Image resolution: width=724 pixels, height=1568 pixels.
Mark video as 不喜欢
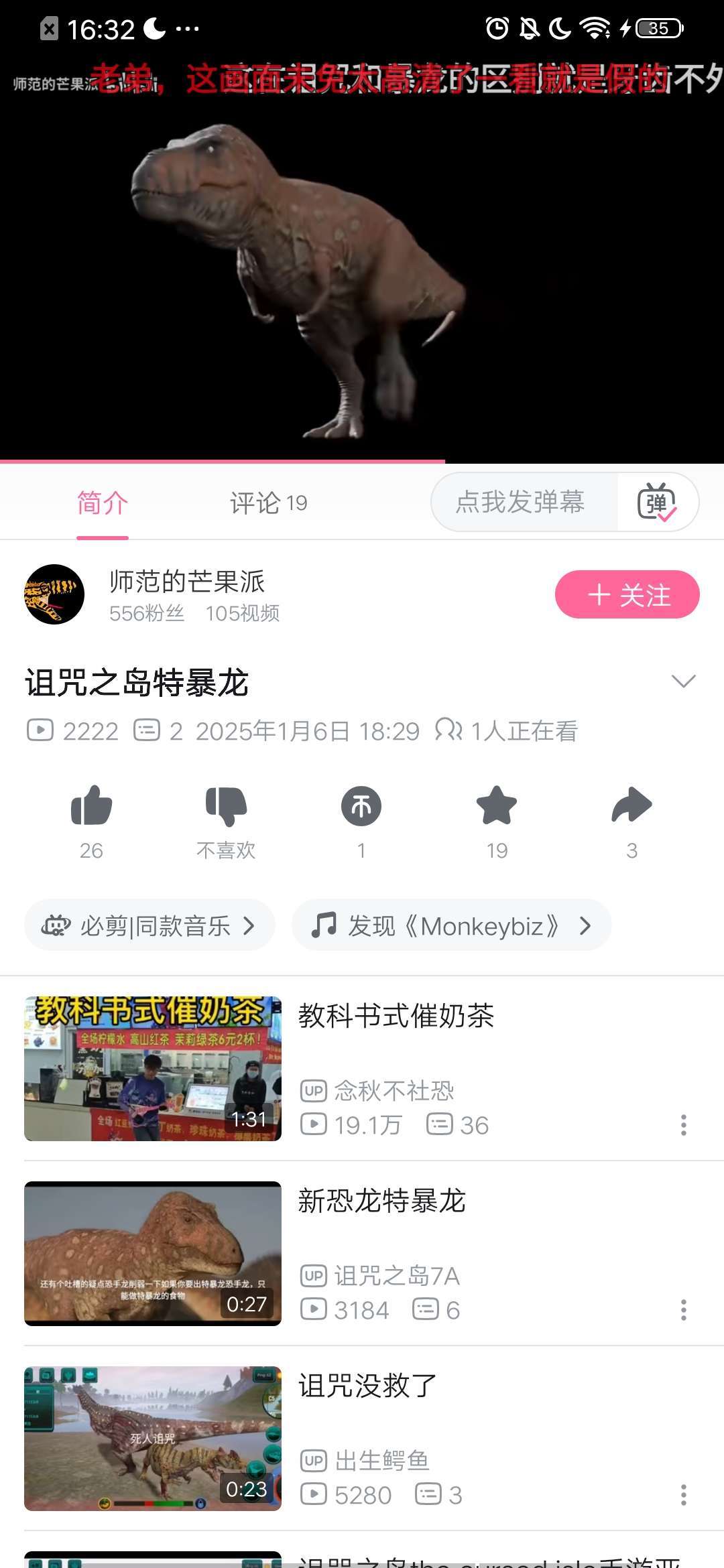point(226,806)
